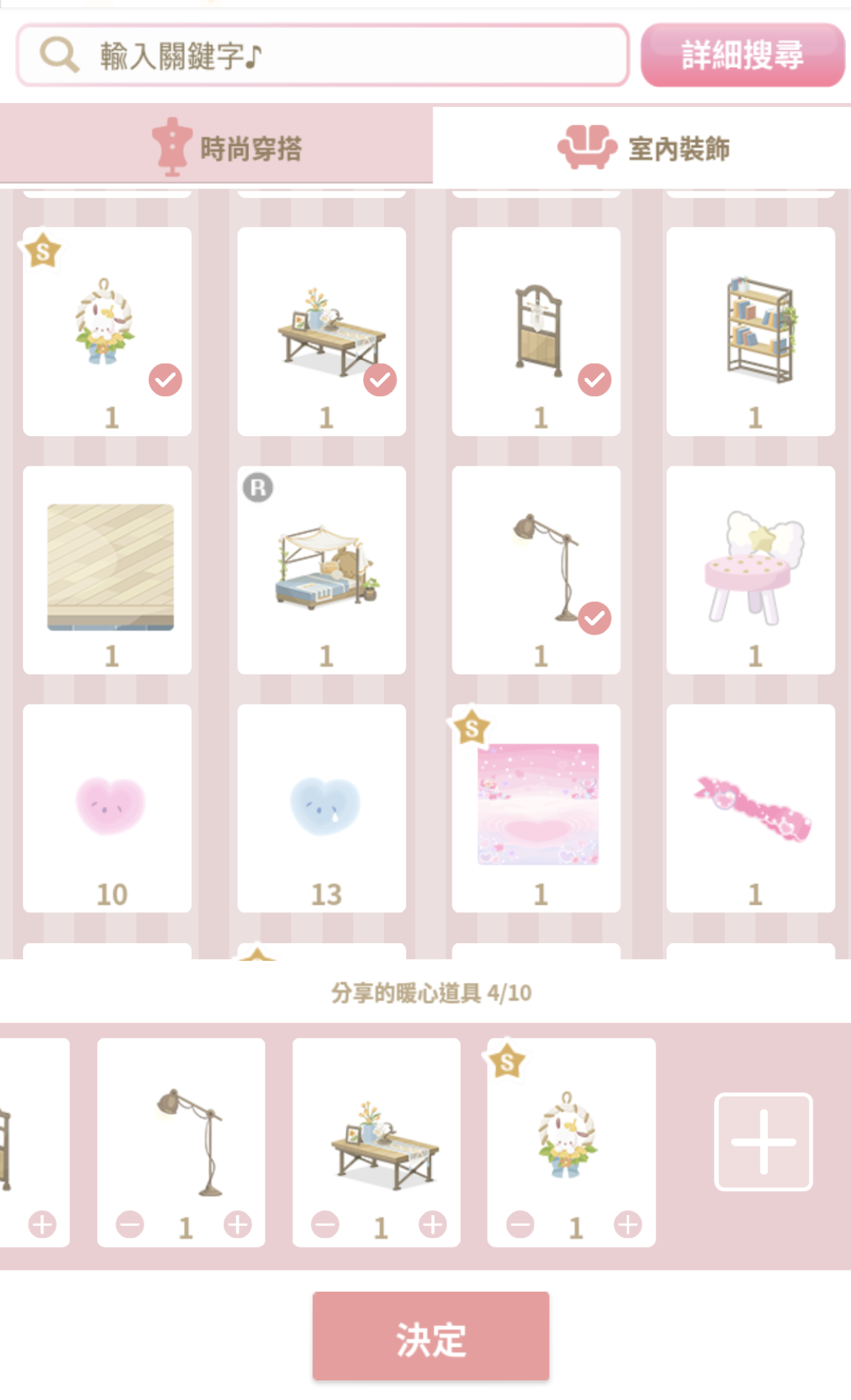This screenshot has width=851, height=1400.
Task: Select the wooden floor item
Action: (x=107, y=570)
